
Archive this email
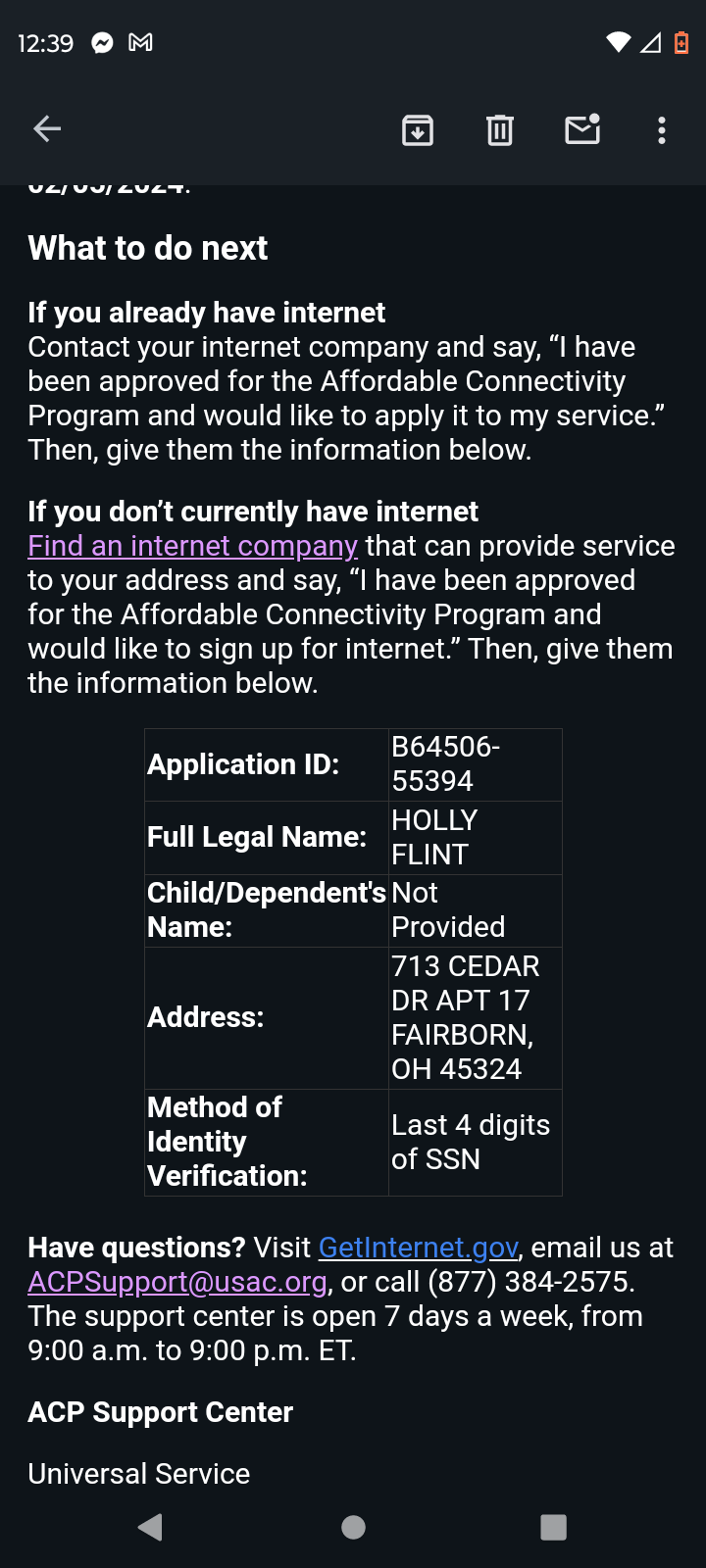pyautogui.click(x=418, y=129)
